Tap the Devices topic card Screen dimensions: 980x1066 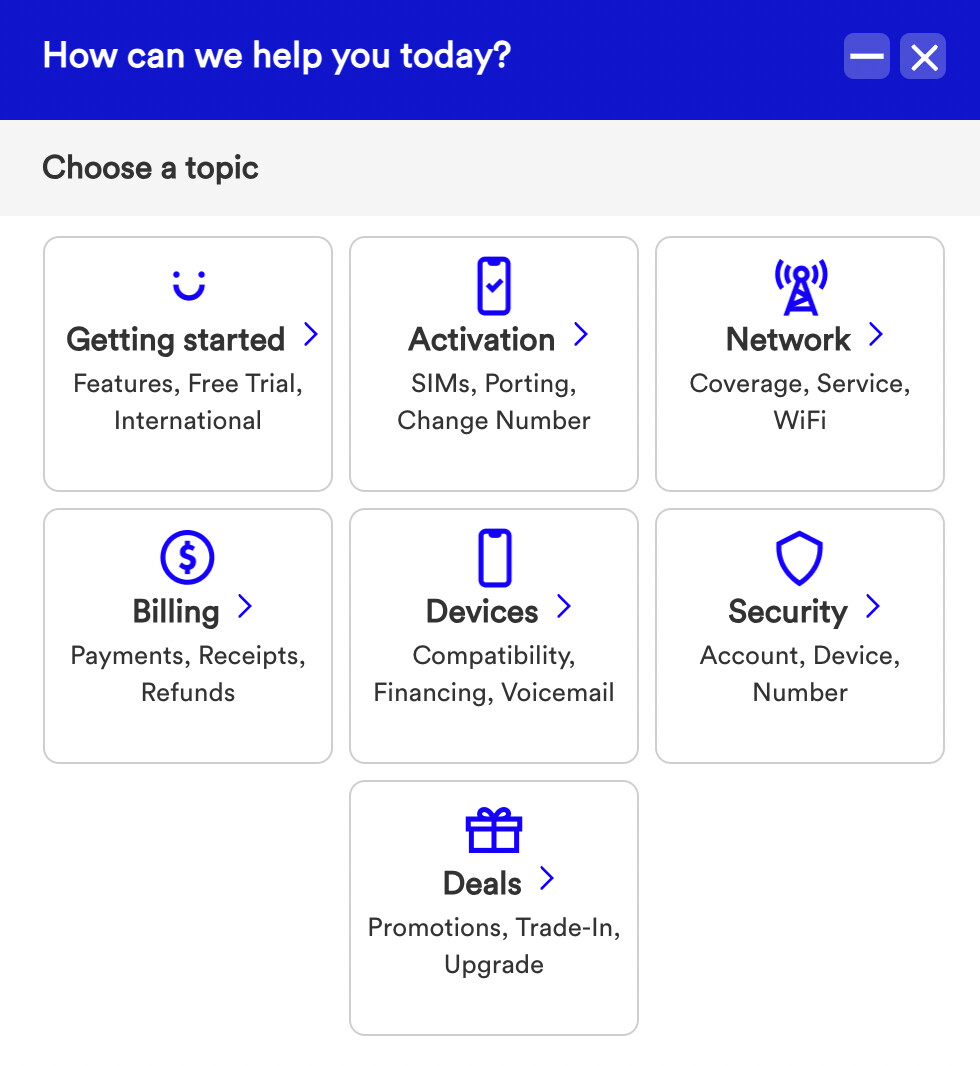pos(494,636)
